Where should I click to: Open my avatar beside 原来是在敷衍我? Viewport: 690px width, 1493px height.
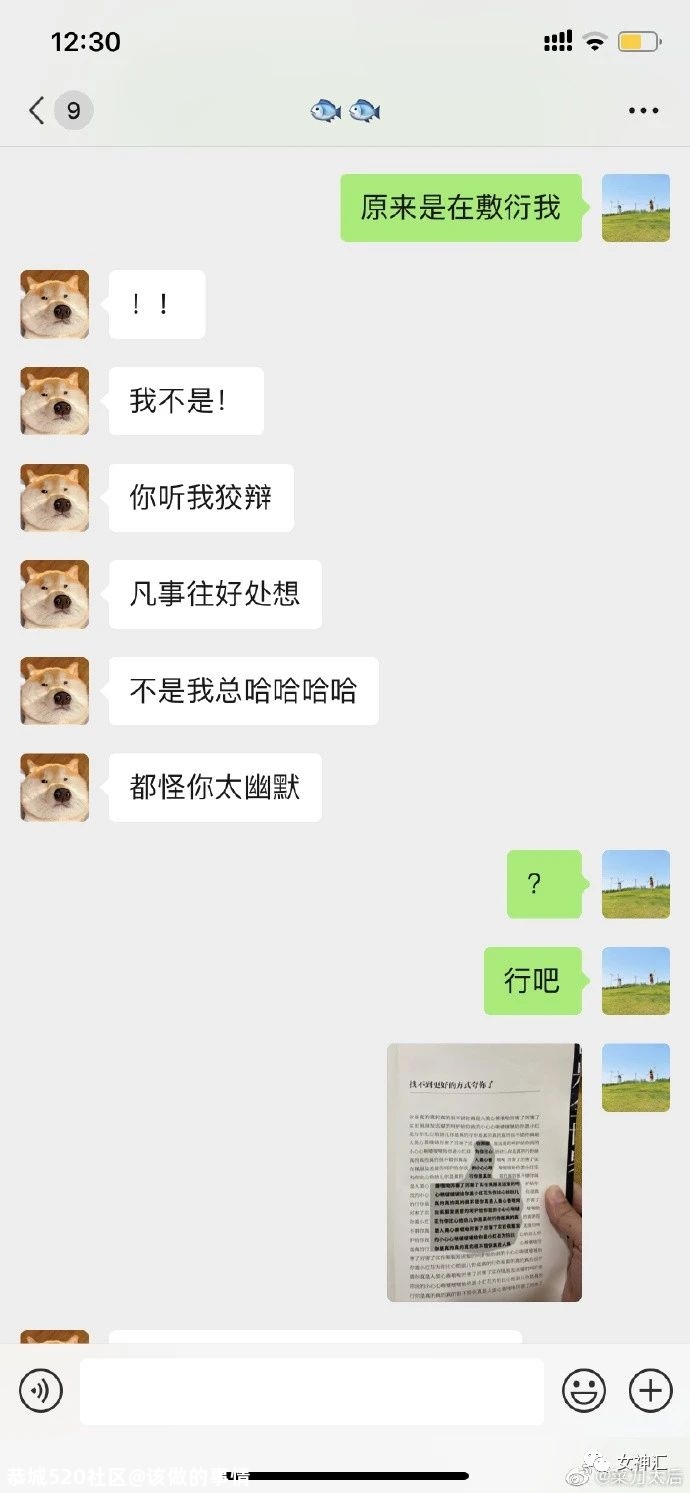tap(635, 208)
